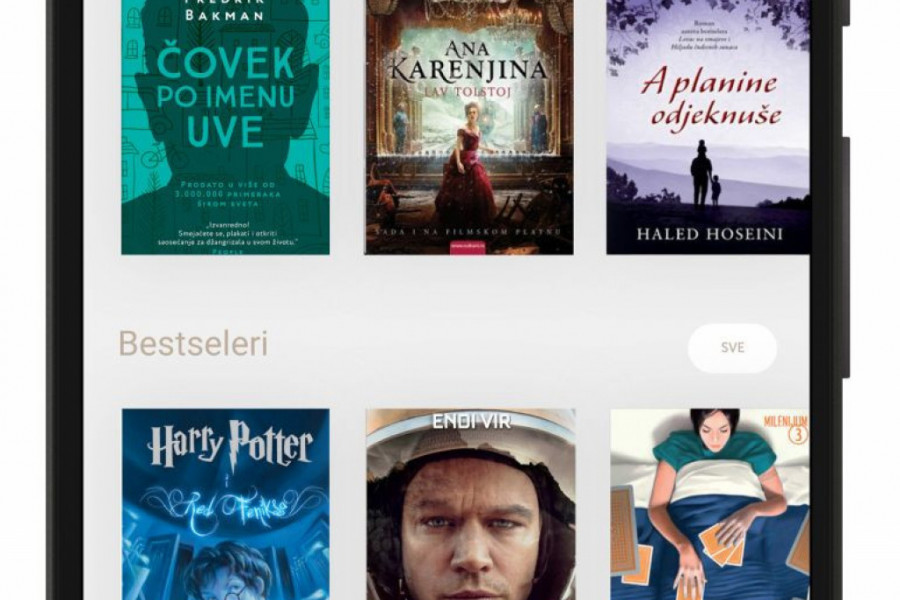
Task: Open A planine odjeknuše book
Action: tap(708, 127)
